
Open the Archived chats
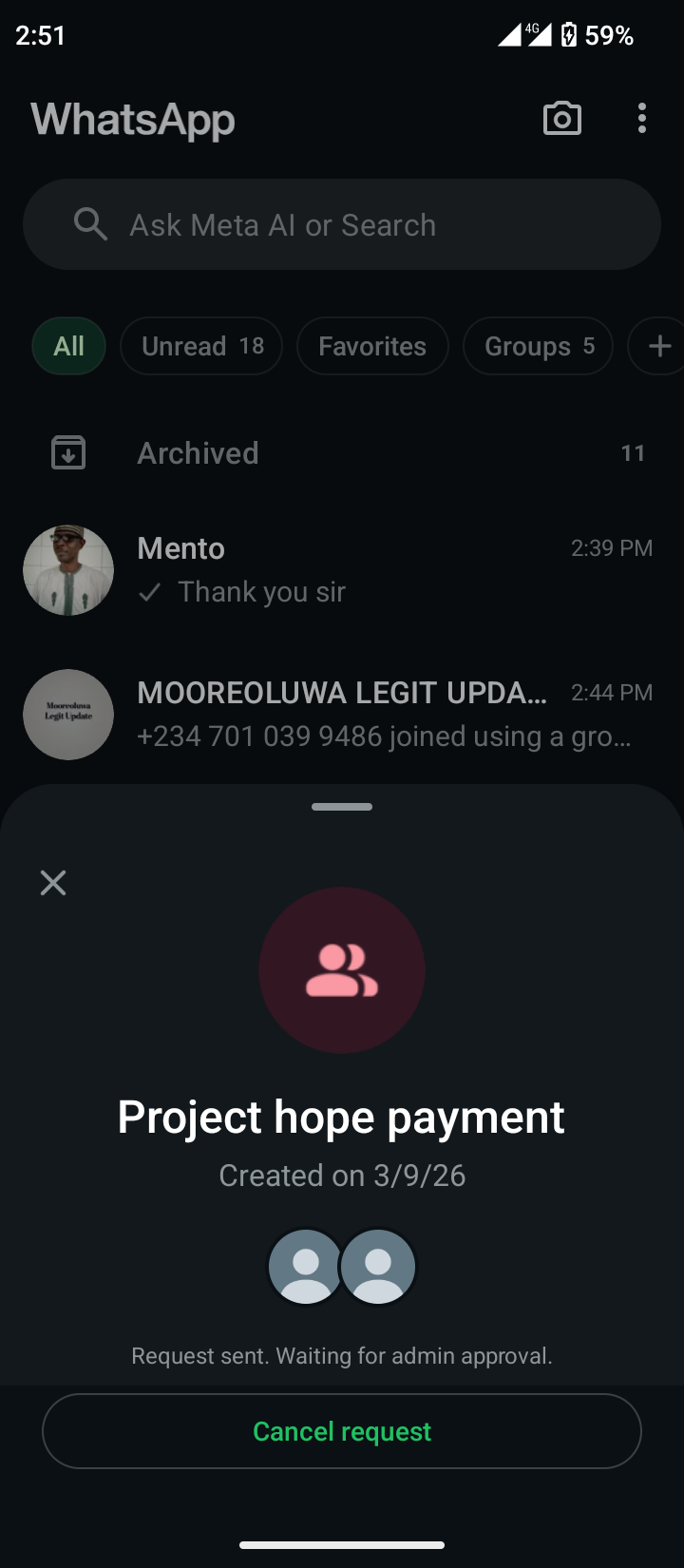(x=342, y=453)
